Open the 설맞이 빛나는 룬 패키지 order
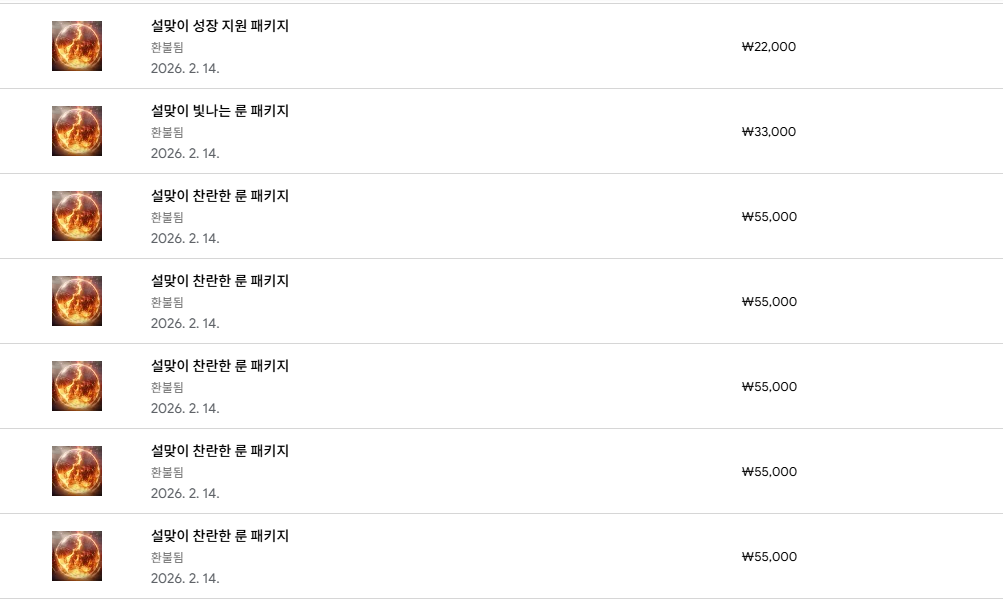 coord(219,111)
